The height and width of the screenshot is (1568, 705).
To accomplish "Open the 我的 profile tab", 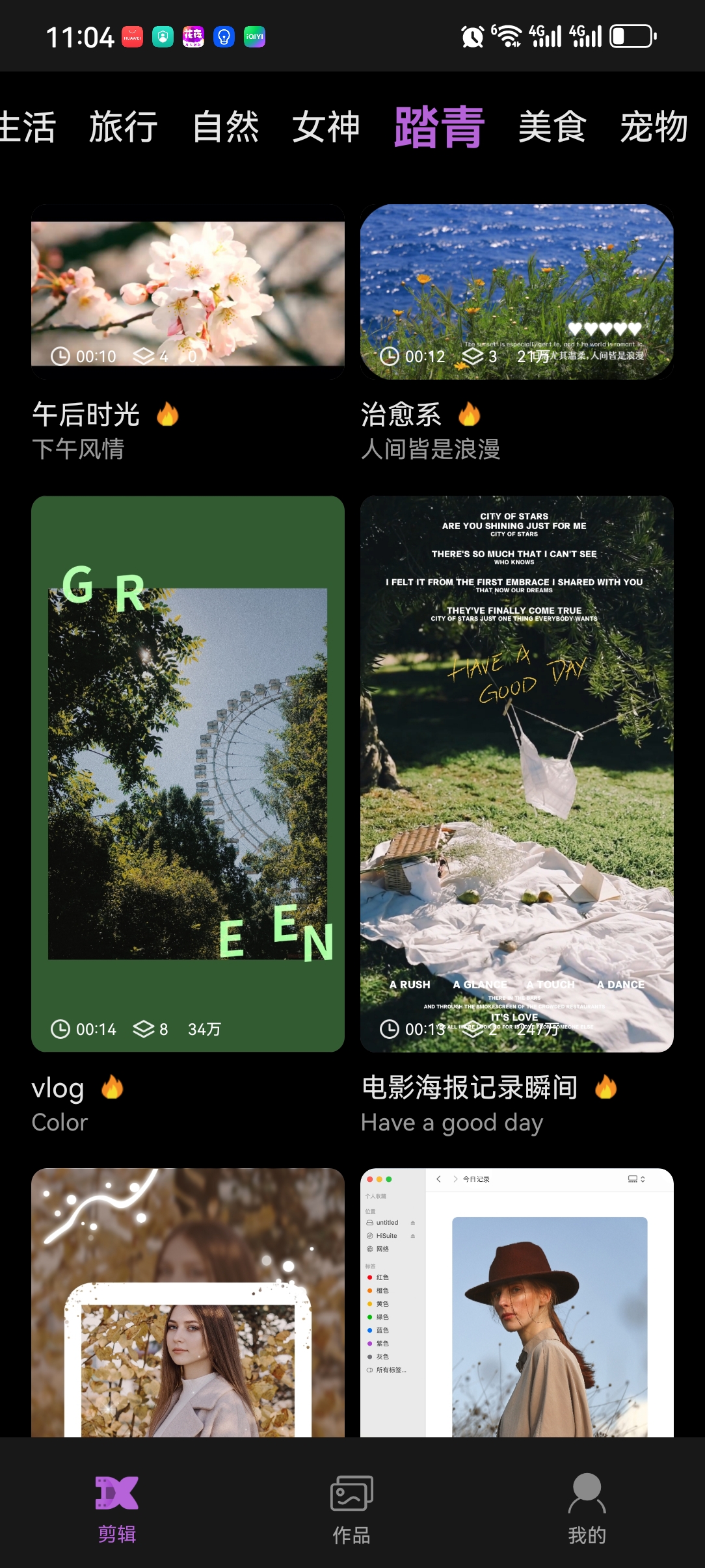I will click(x=587, y=1509).
